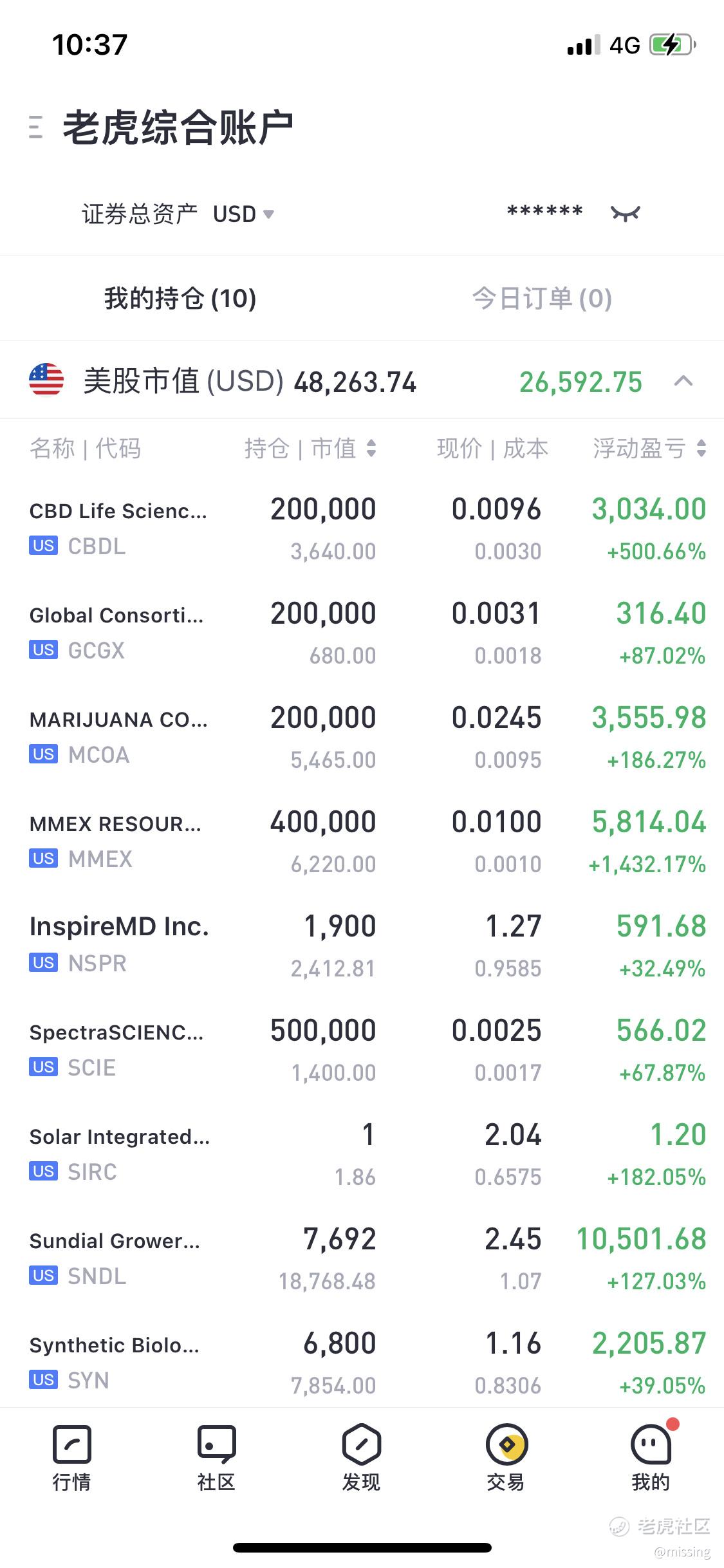Switch to 今日订单 tab
Screen dimensions: 724x1568
tap(542, 298)
